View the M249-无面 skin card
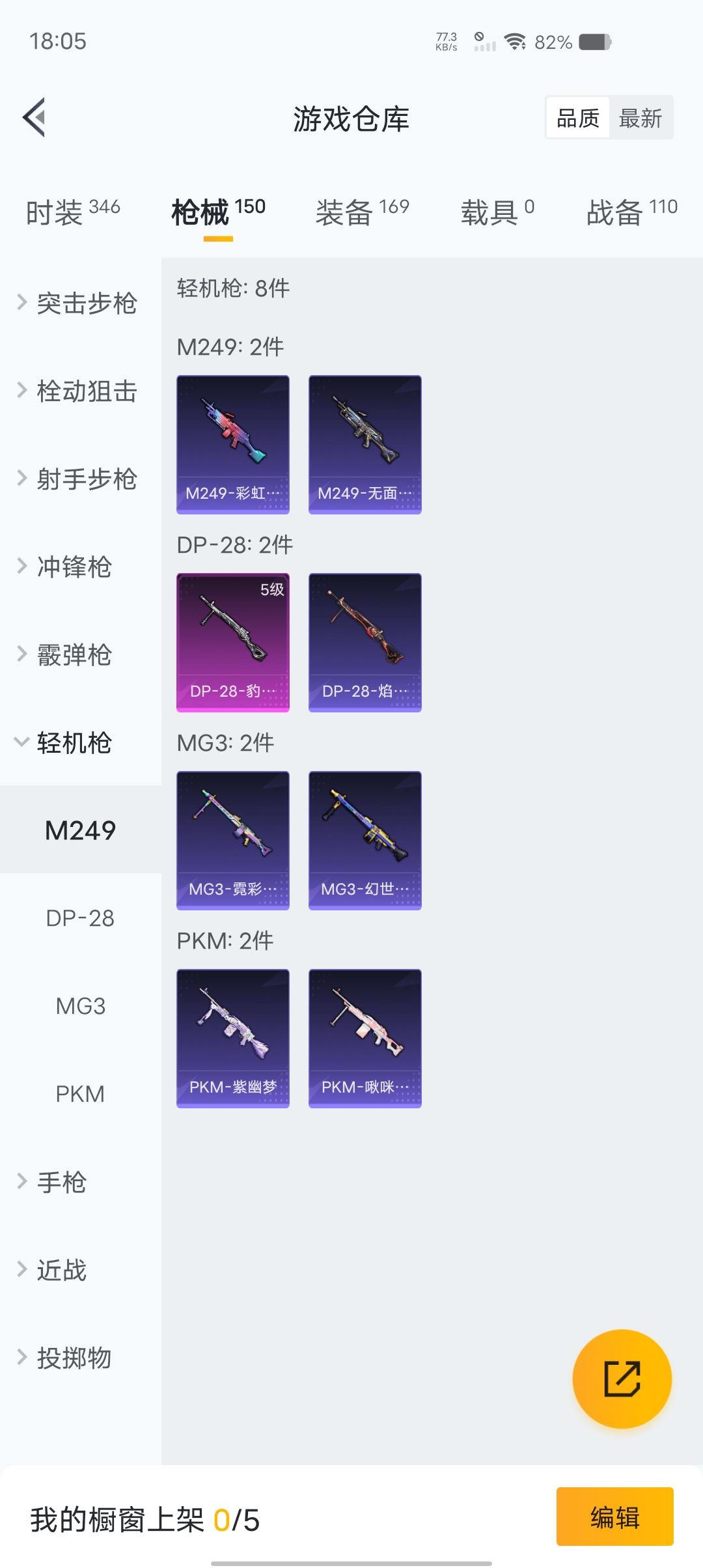The image size is (703, 1568). tap(365, 445)
